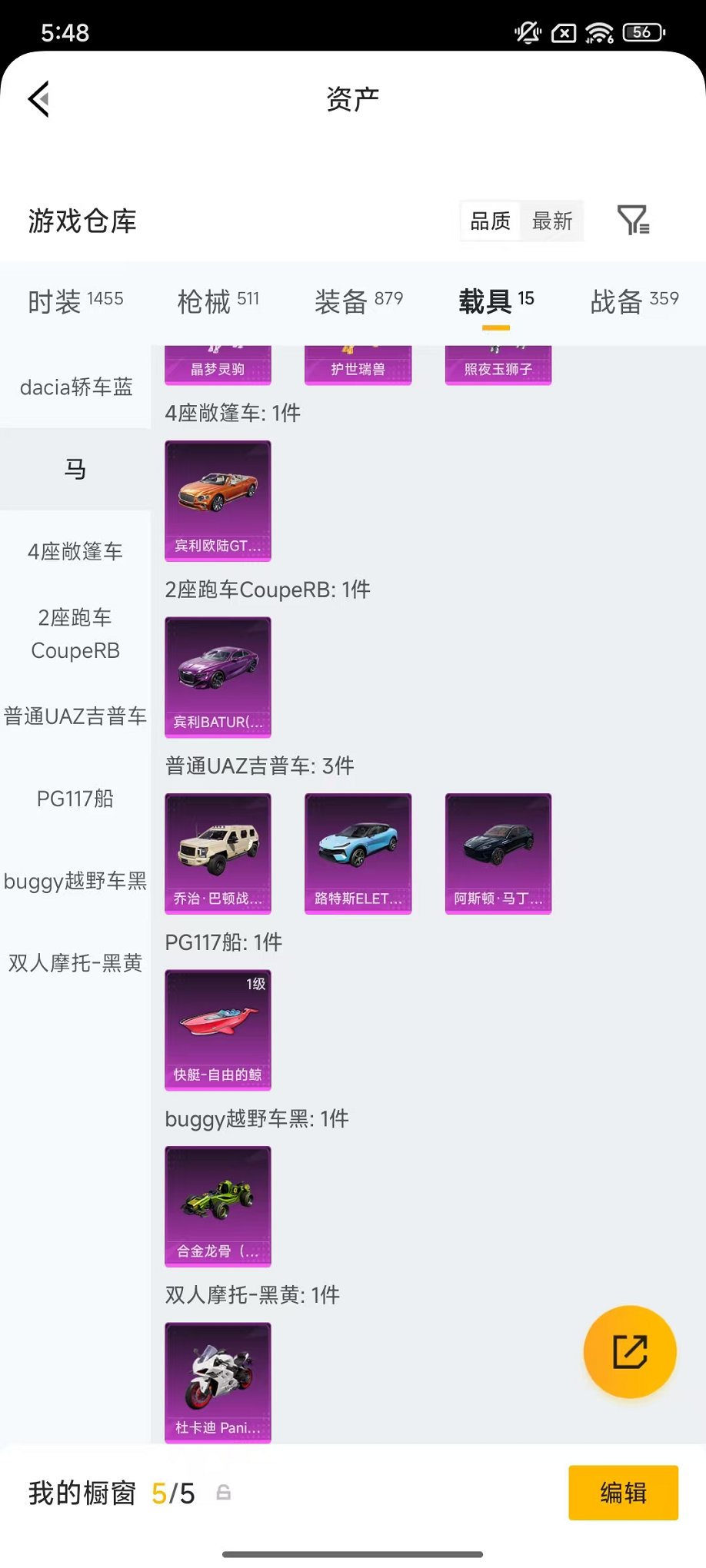Open the 宾利欧陆GT vehicle card
Screen dimensions: 706x1568
(218, 500)
